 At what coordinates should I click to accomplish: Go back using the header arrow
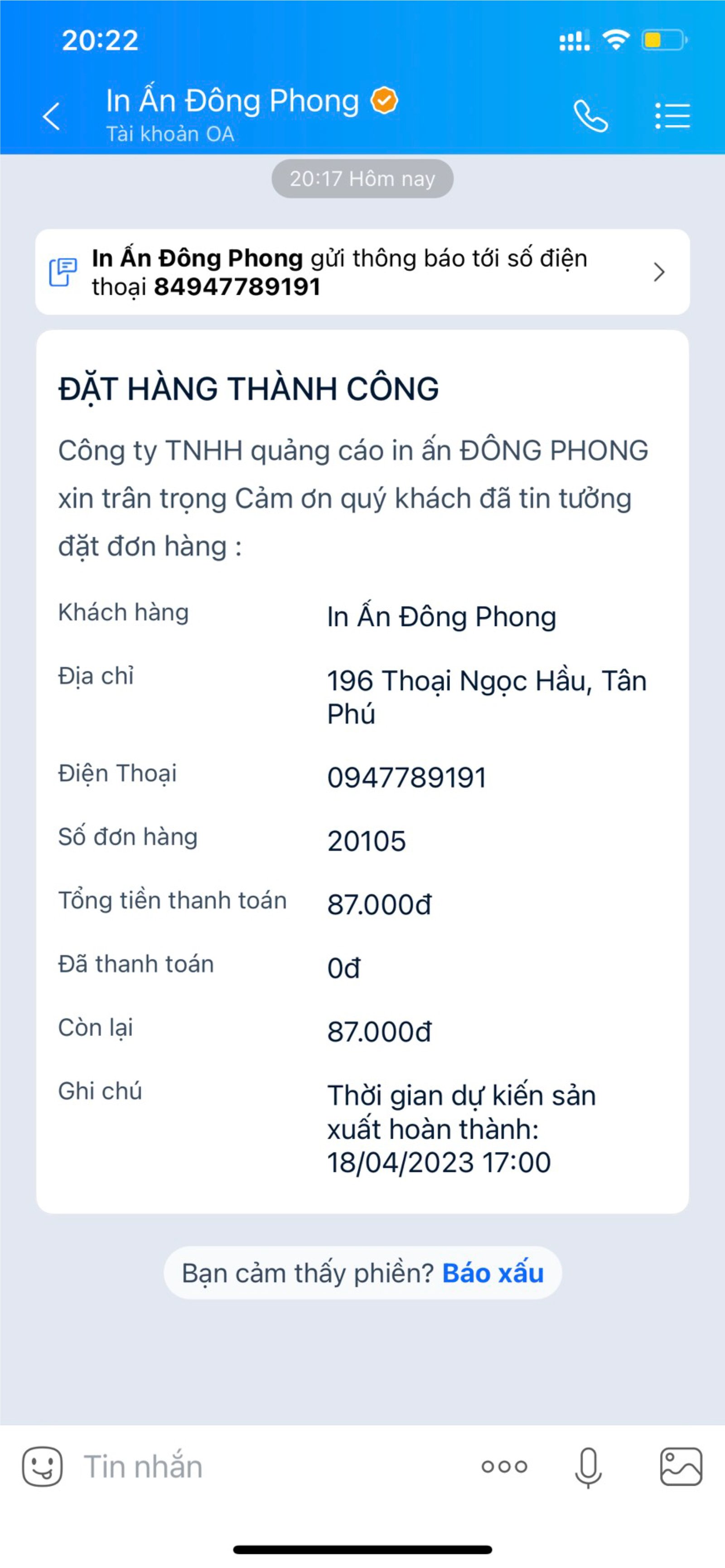tap(52, 116)
